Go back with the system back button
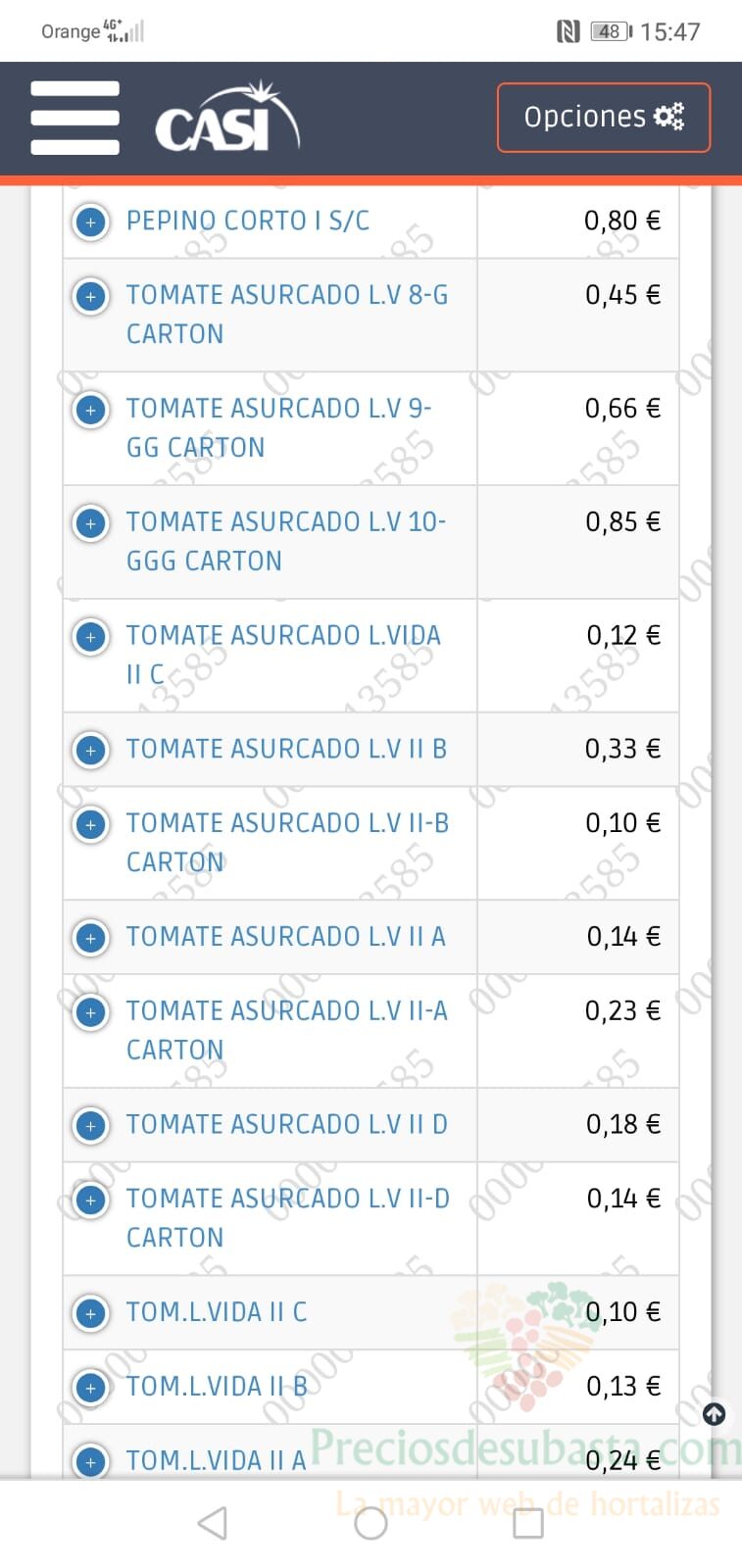Screen dimensions: 742x1568 pyautogui.click(x=213, y=1523)
